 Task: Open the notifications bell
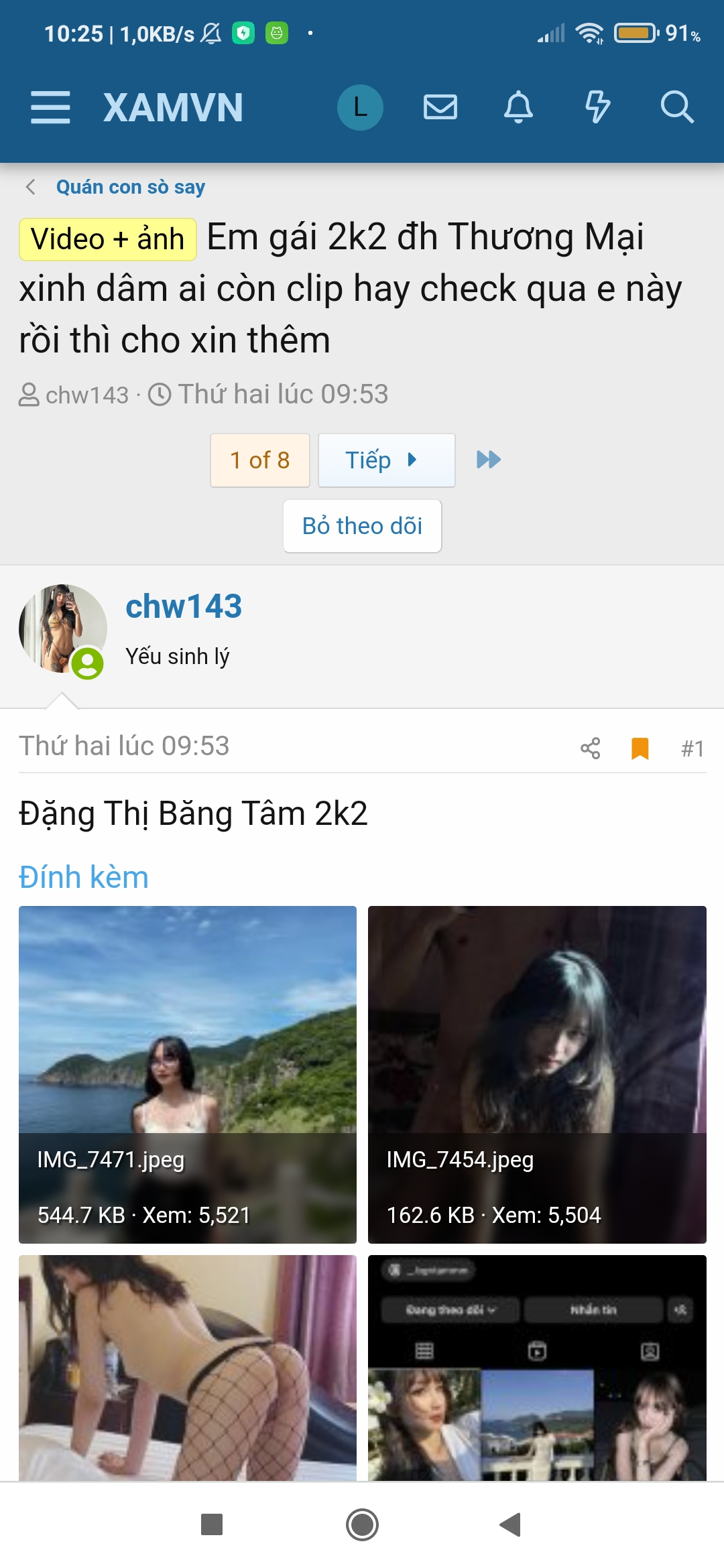click(x=518, y=107)
